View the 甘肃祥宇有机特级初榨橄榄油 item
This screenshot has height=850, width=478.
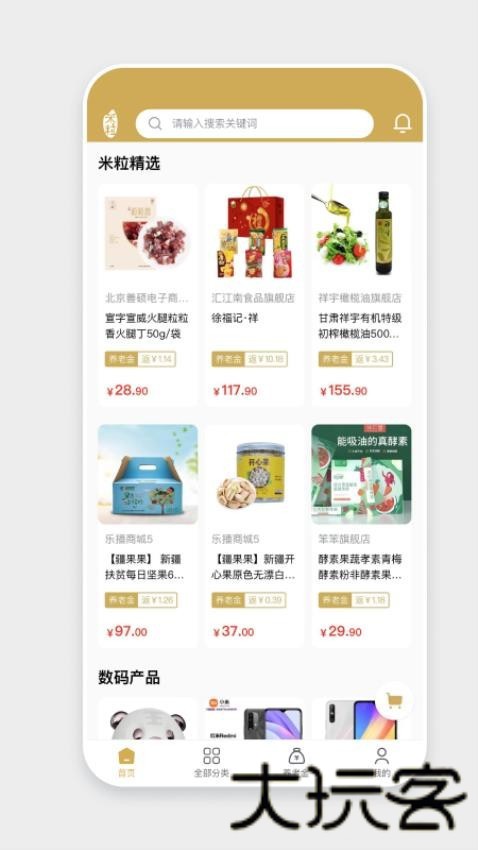tap(361, 295)
